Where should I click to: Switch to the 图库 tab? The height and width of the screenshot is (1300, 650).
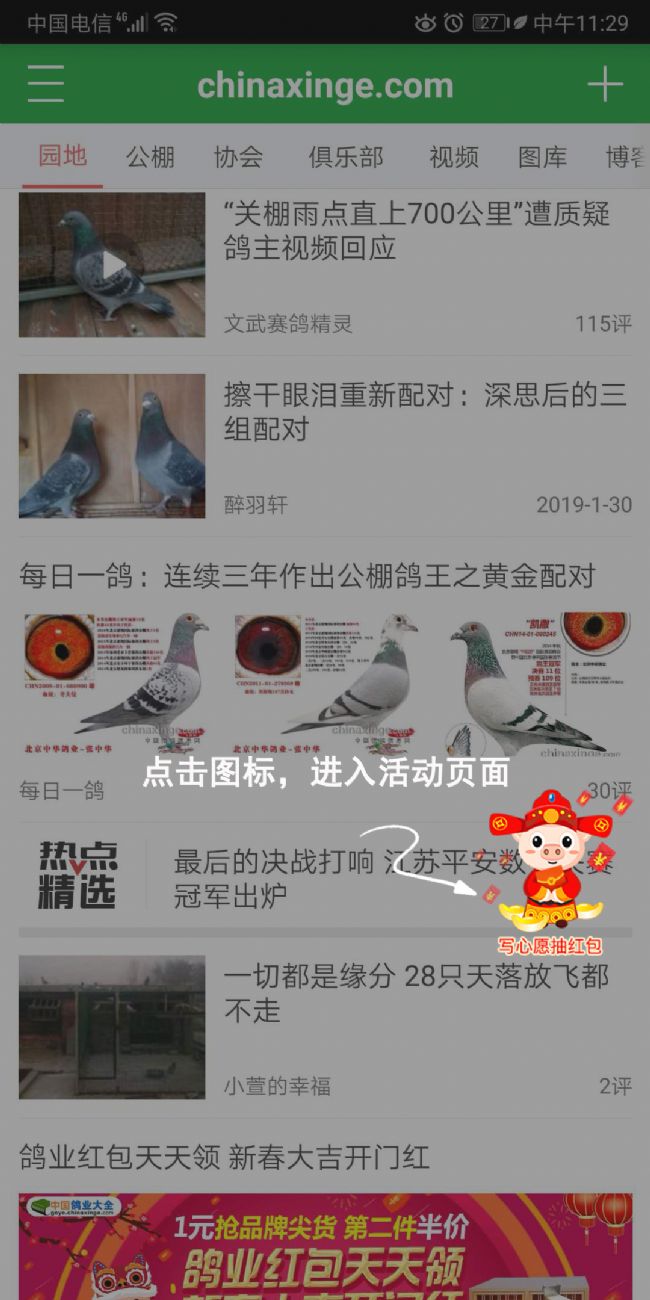543,156
